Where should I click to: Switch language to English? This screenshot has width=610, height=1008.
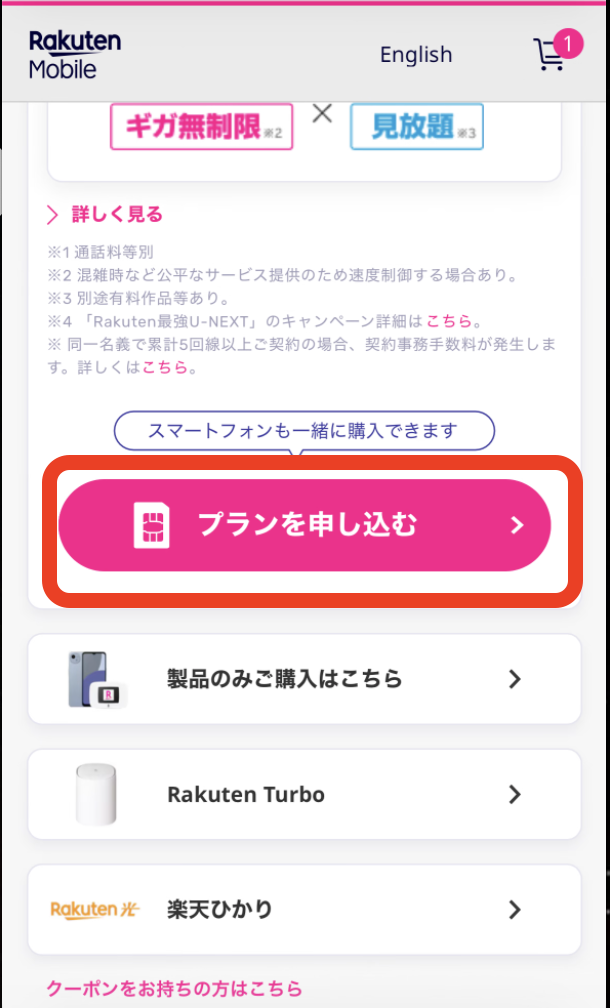416,55
